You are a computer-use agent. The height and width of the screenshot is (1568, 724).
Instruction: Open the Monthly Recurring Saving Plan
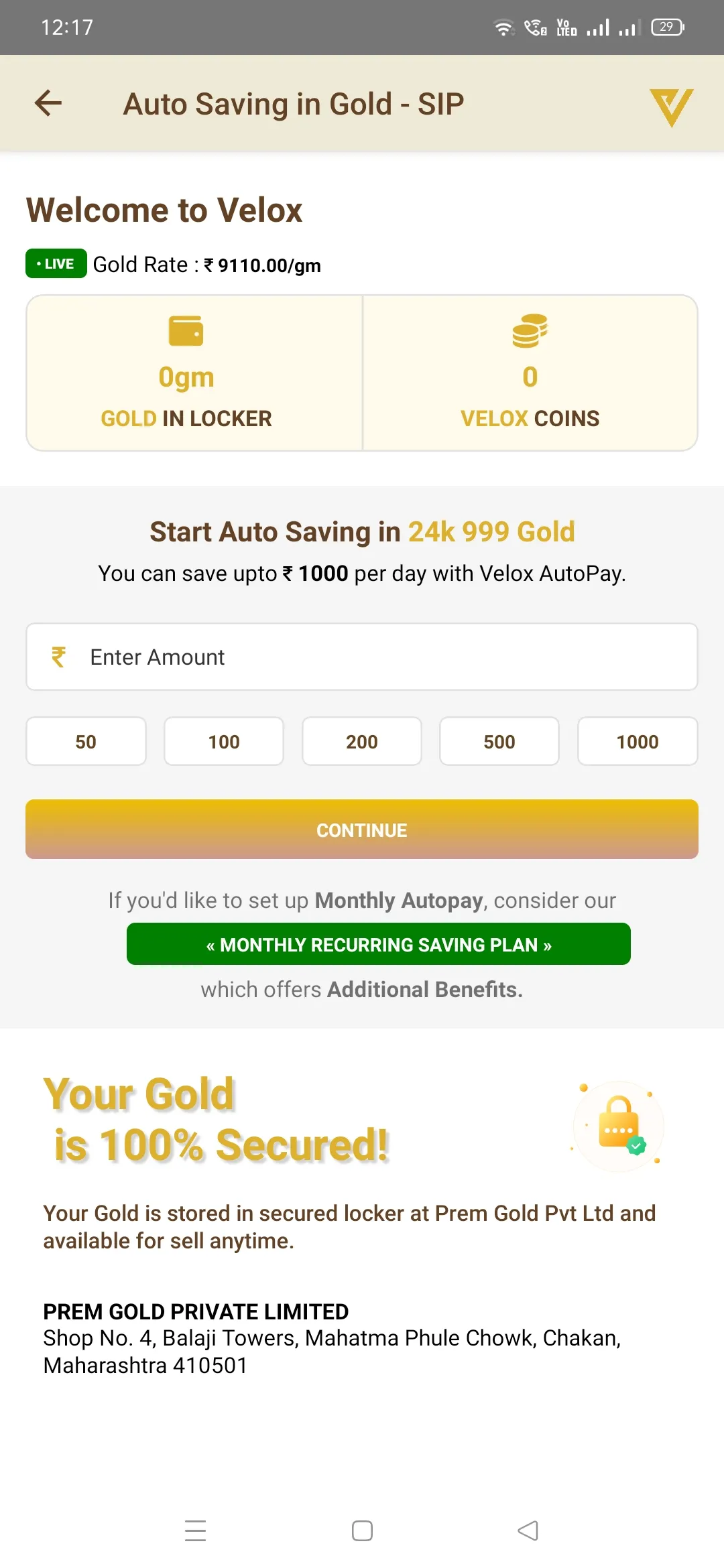(x=379, y=944)
